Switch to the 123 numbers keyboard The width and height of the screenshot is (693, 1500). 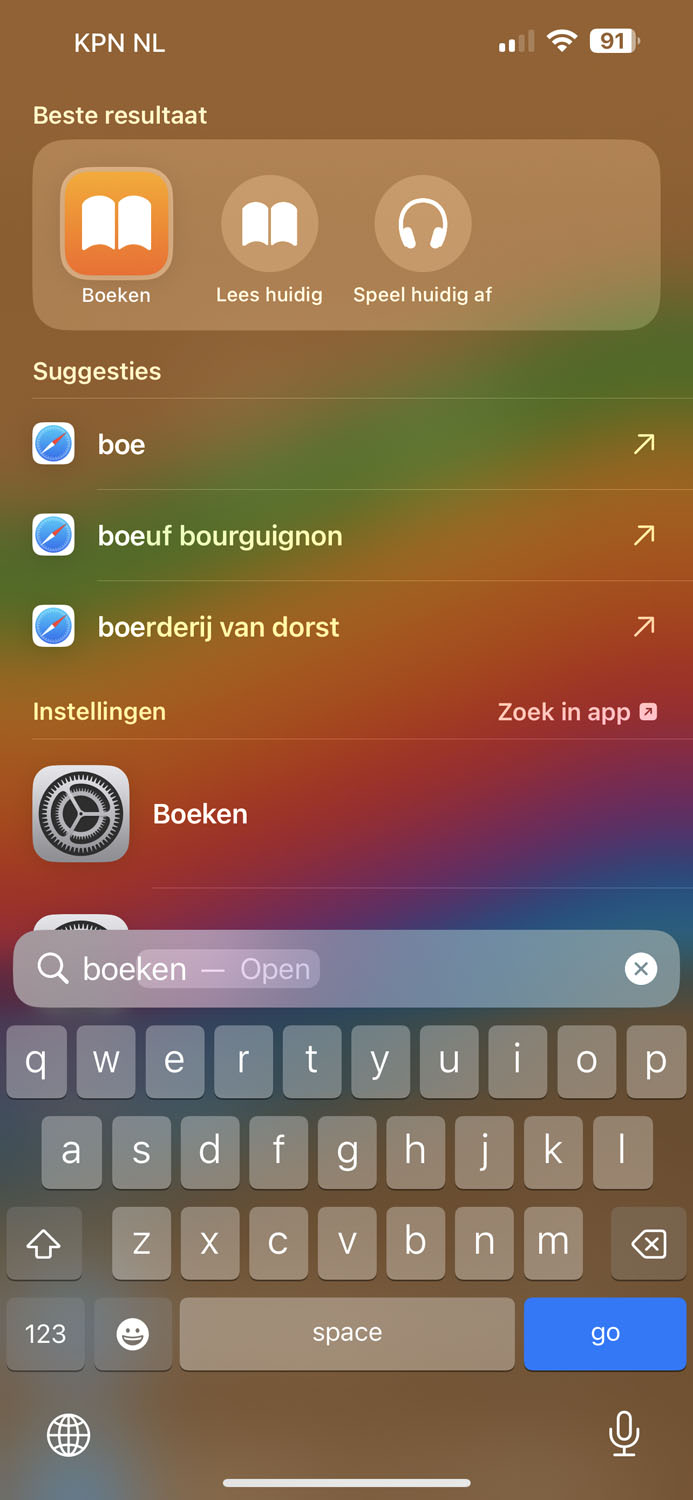click(x=45, y=1333)
